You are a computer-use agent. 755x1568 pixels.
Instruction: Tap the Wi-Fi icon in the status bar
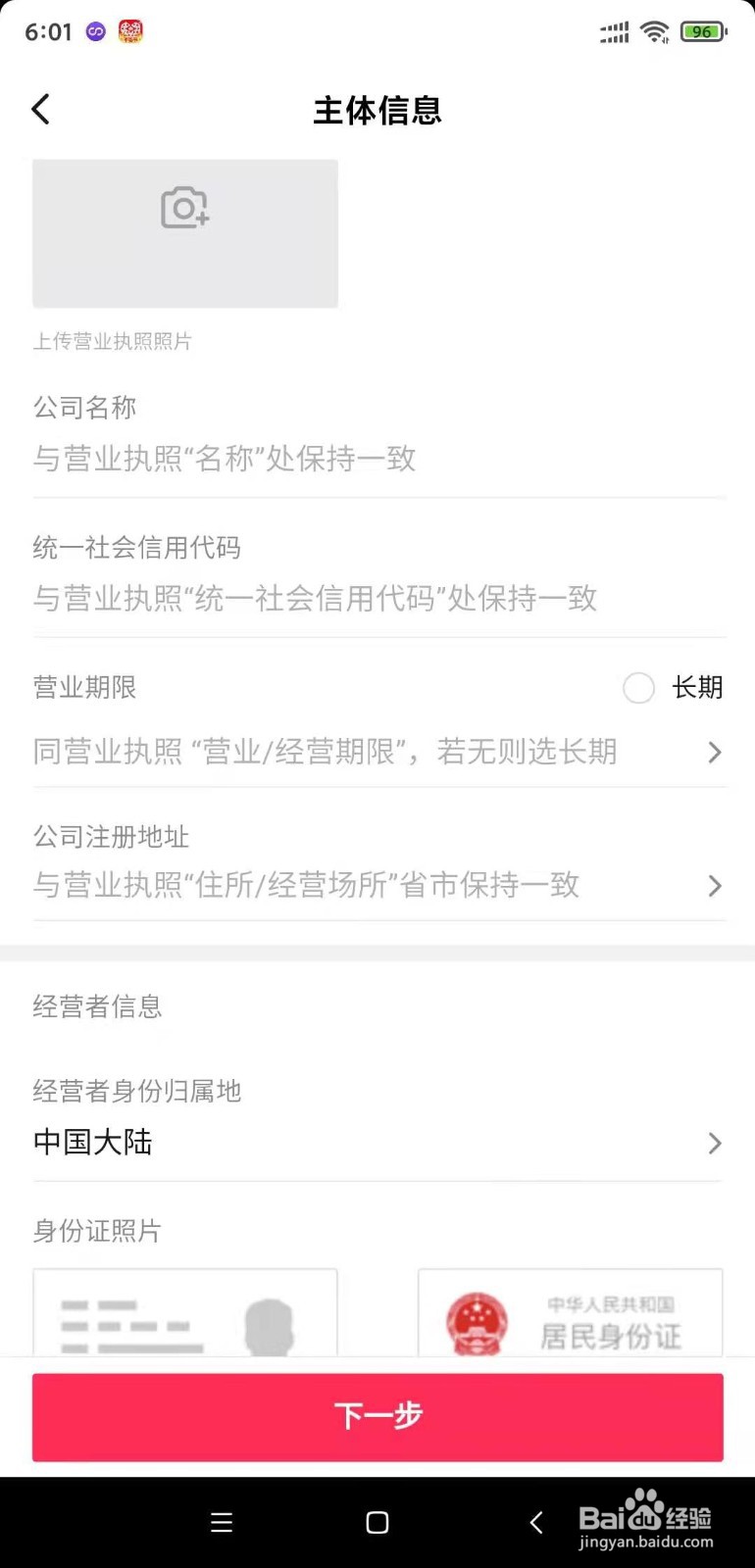point(656,31)
